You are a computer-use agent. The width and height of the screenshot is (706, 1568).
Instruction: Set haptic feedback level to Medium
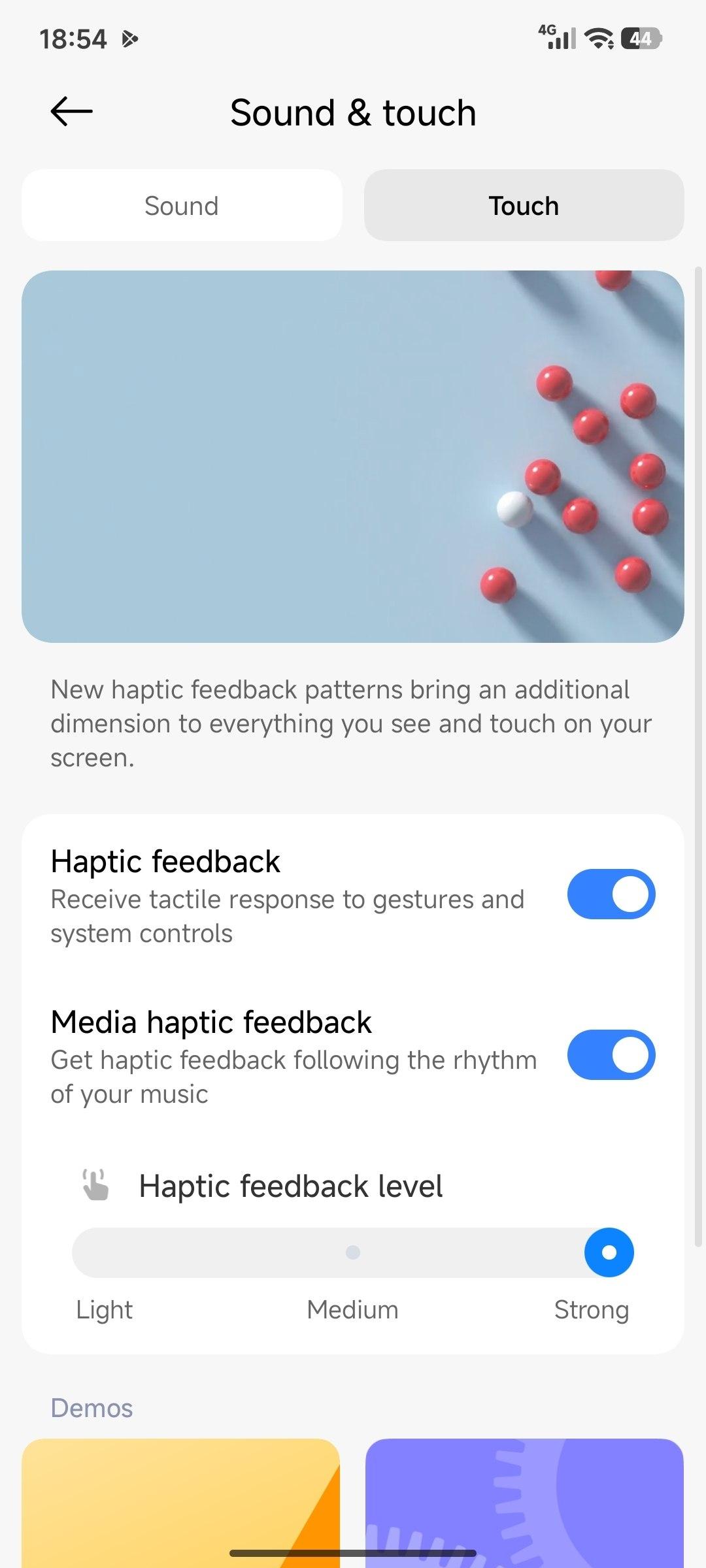coord(353,1252)
